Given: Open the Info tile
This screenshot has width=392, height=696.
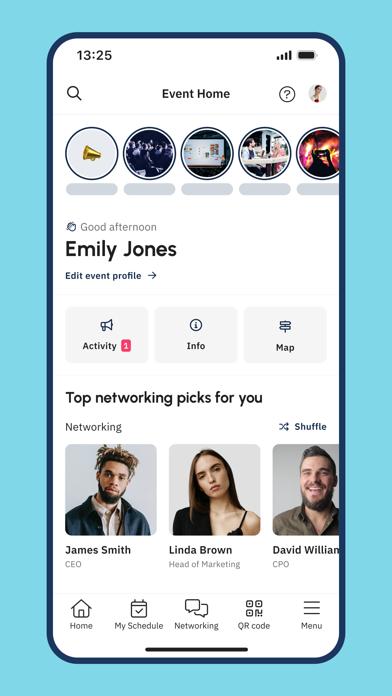Looking at the screenshot, I should click(x=196, y=335).
